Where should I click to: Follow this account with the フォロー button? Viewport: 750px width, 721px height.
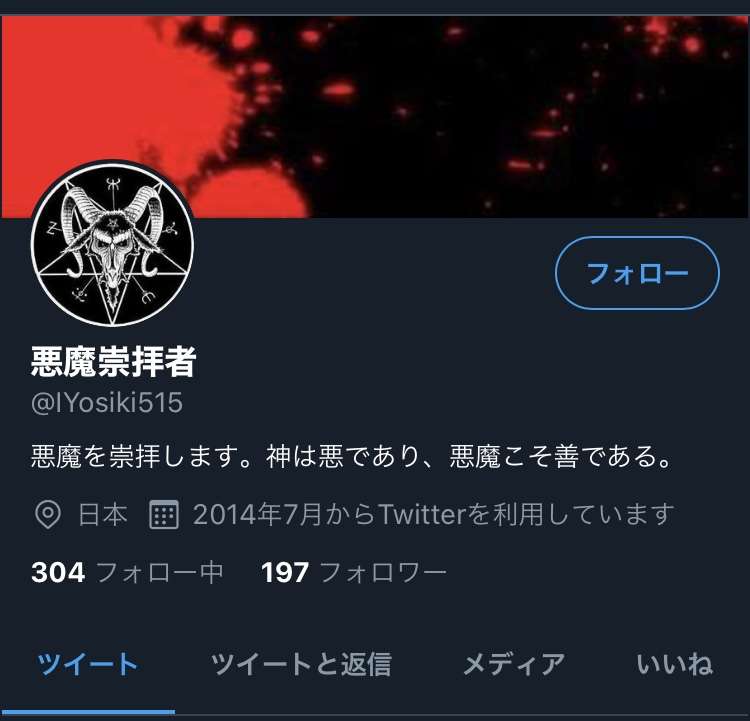pos(637,273)
